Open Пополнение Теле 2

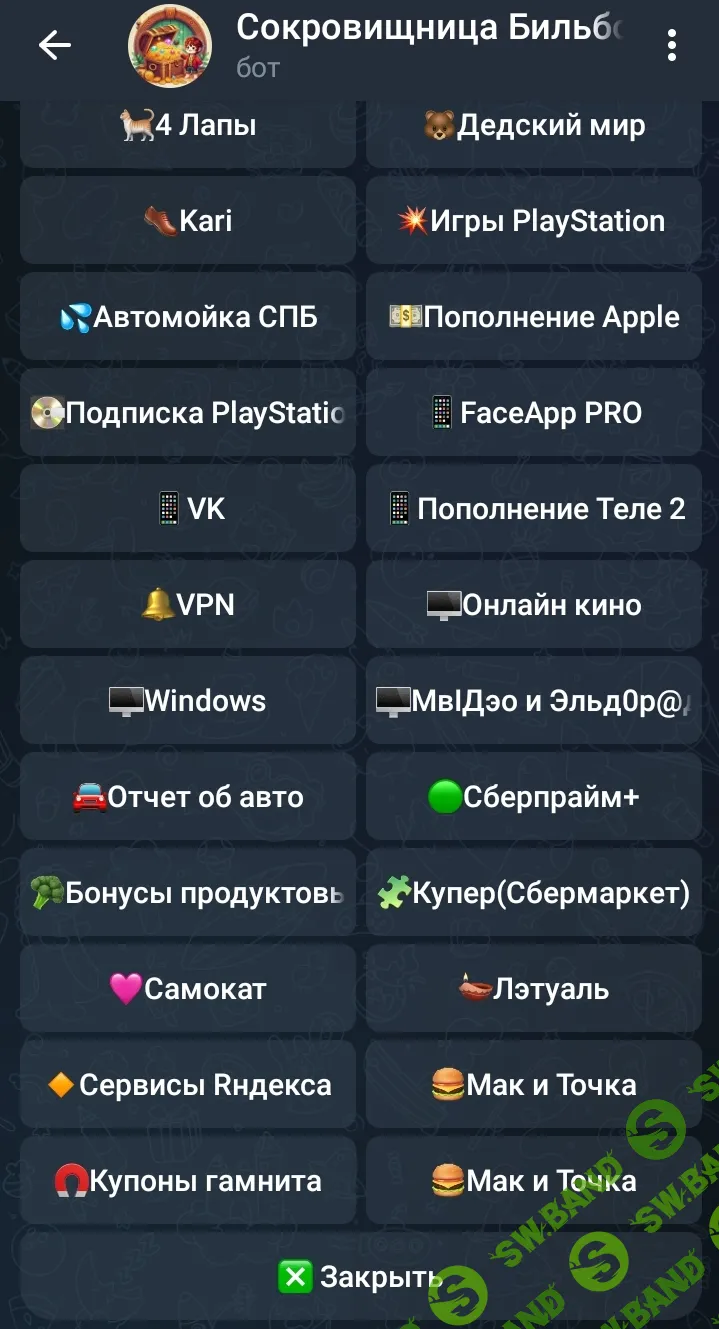point(534,509)
